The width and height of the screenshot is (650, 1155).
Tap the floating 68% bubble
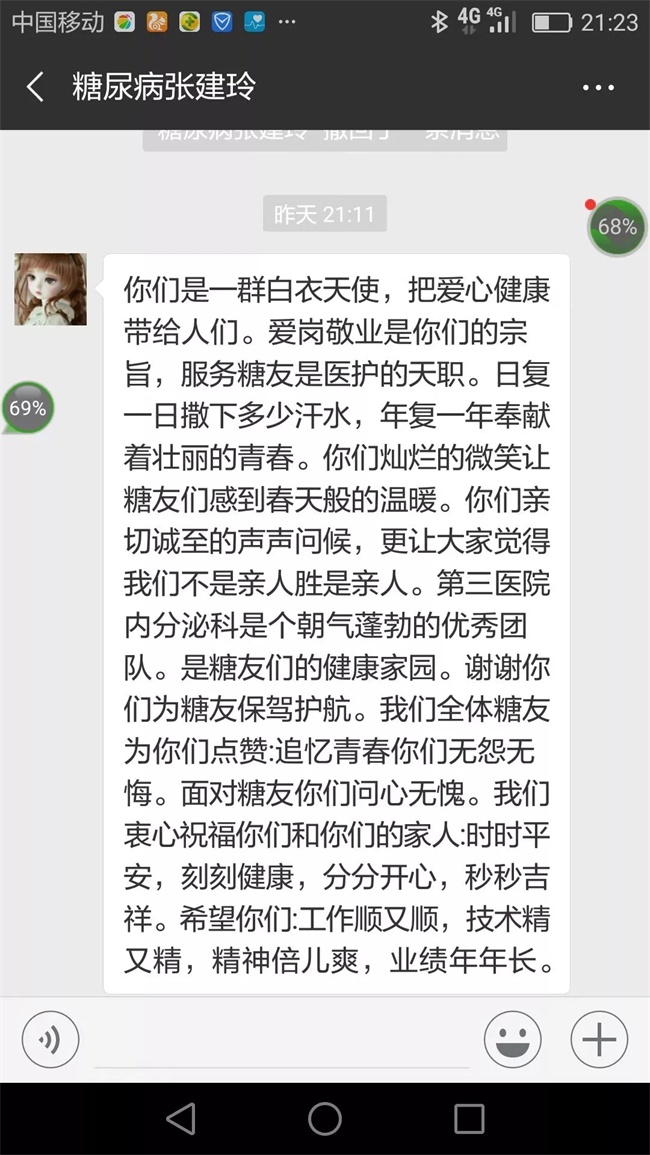(617, 227)
